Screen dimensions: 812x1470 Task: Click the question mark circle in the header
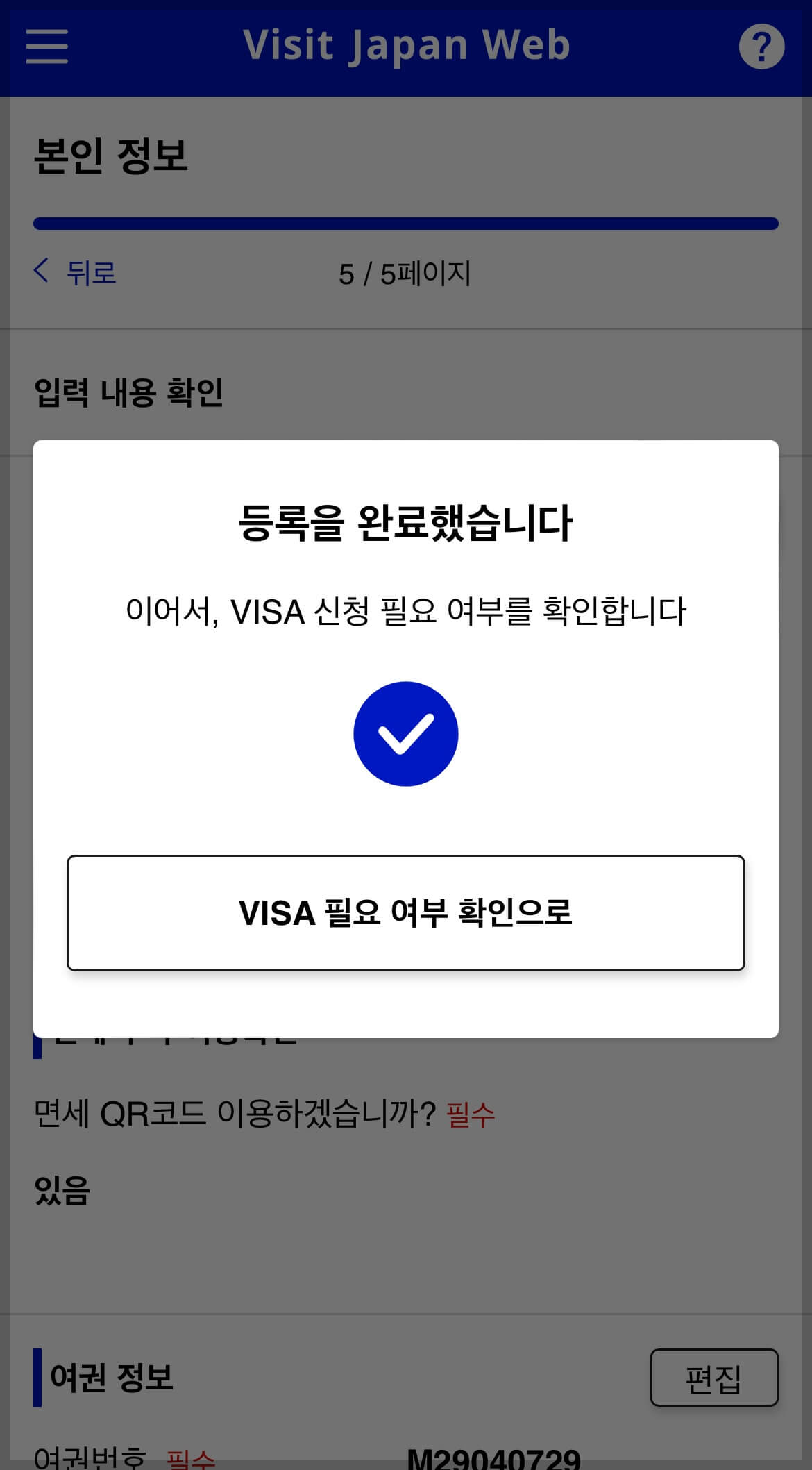(761, 46)
